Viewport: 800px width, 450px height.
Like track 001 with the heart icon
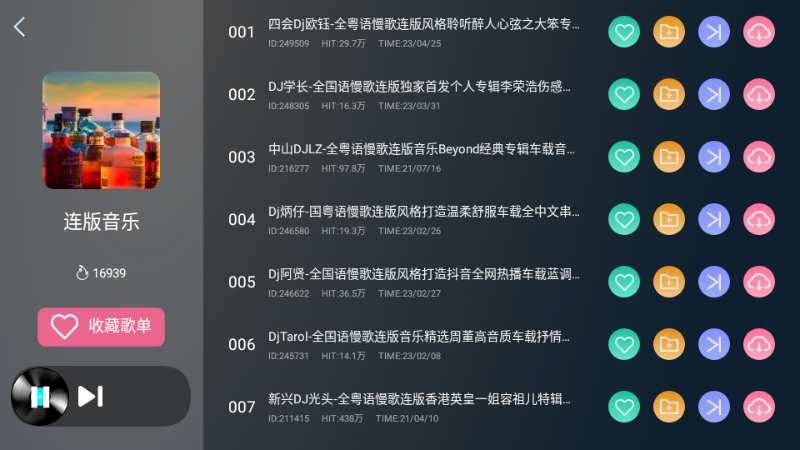click(x=624, y=32)
